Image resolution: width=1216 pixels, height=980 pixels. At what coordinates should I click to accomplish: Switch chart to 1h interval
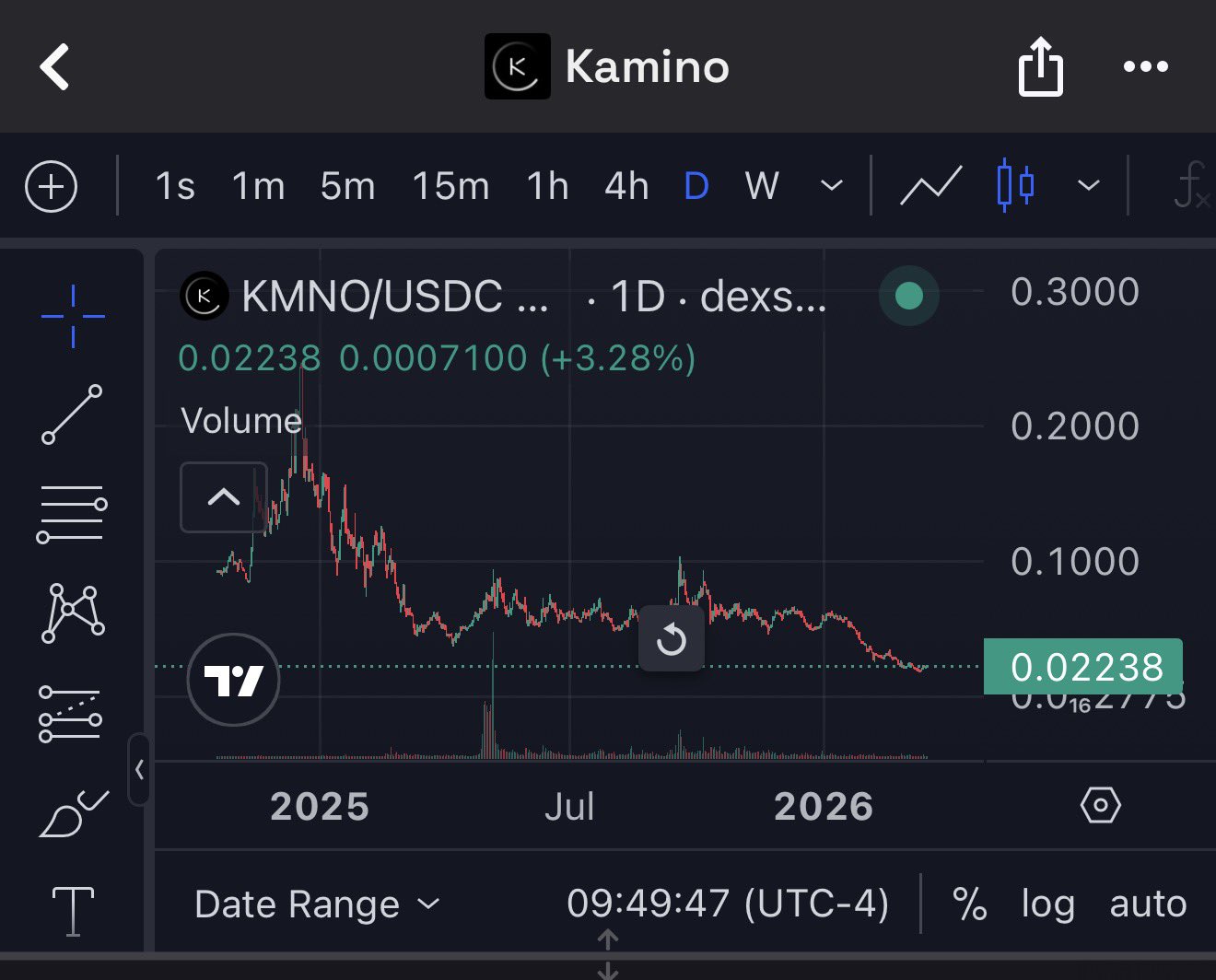[x=547, y=187]
